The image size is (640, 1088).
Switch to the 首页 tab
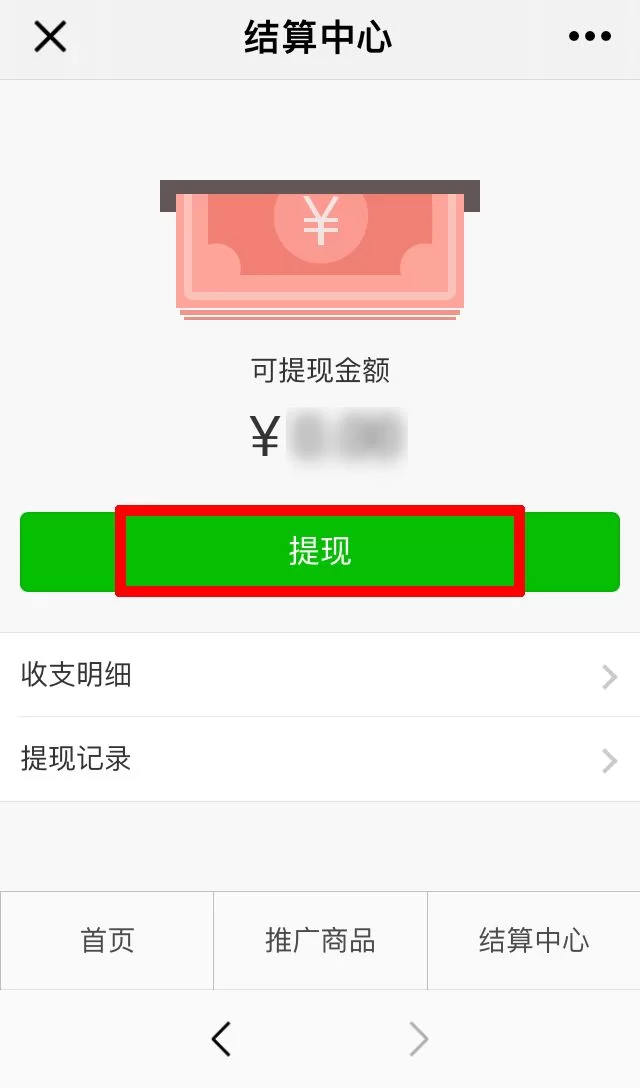107,940
